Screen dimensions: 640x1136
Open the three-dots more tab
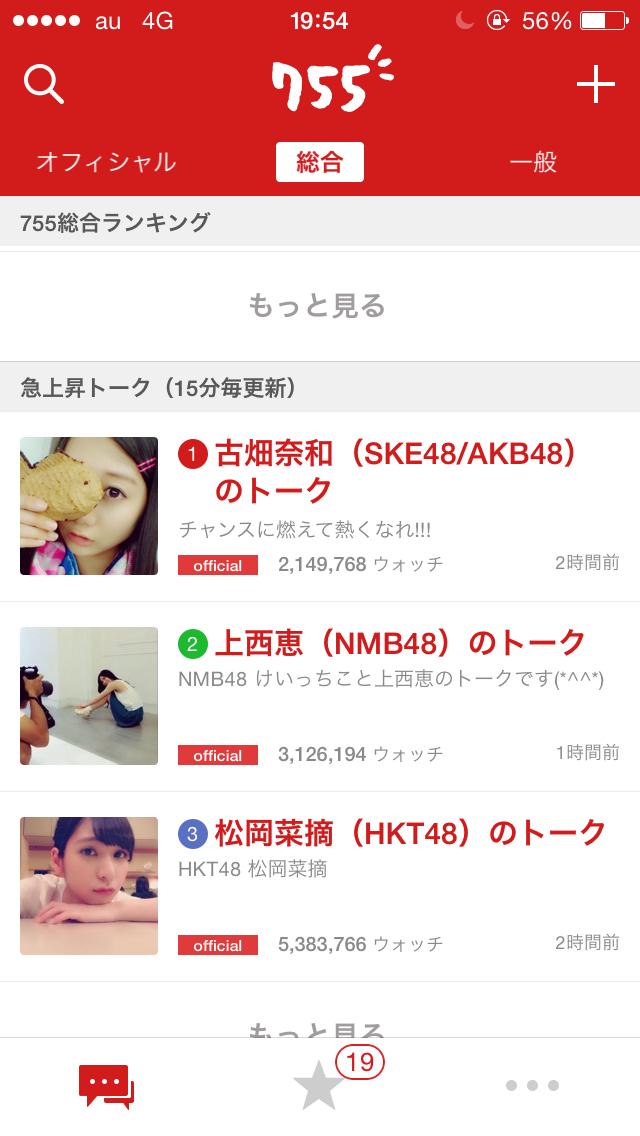pos(532,1086)
